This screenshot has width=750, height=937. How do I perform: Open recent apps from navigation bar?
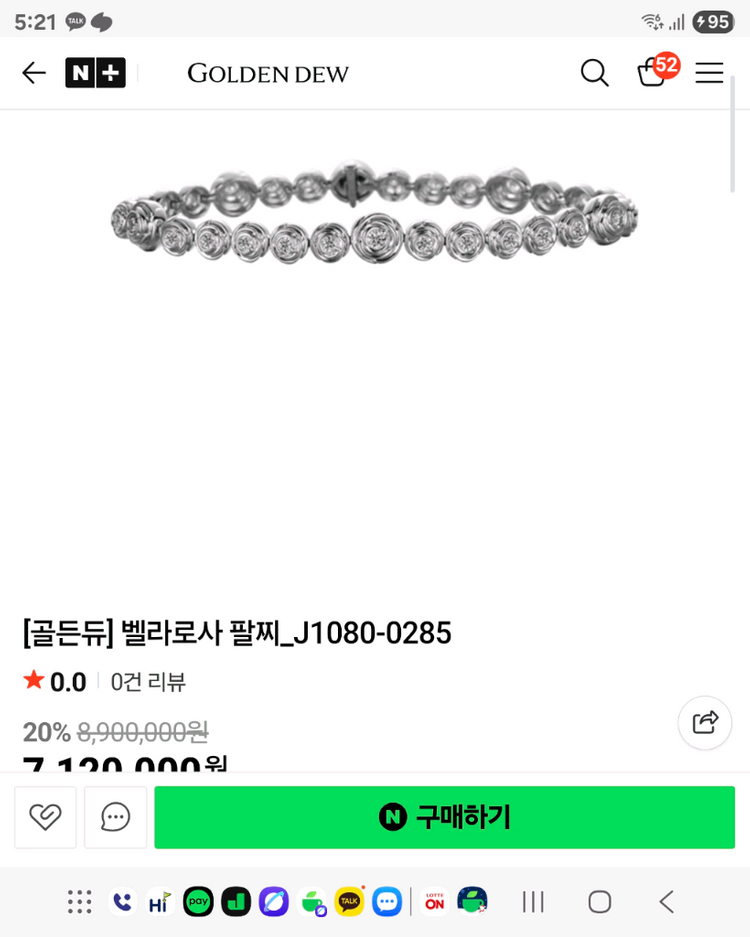coord(534,902)
